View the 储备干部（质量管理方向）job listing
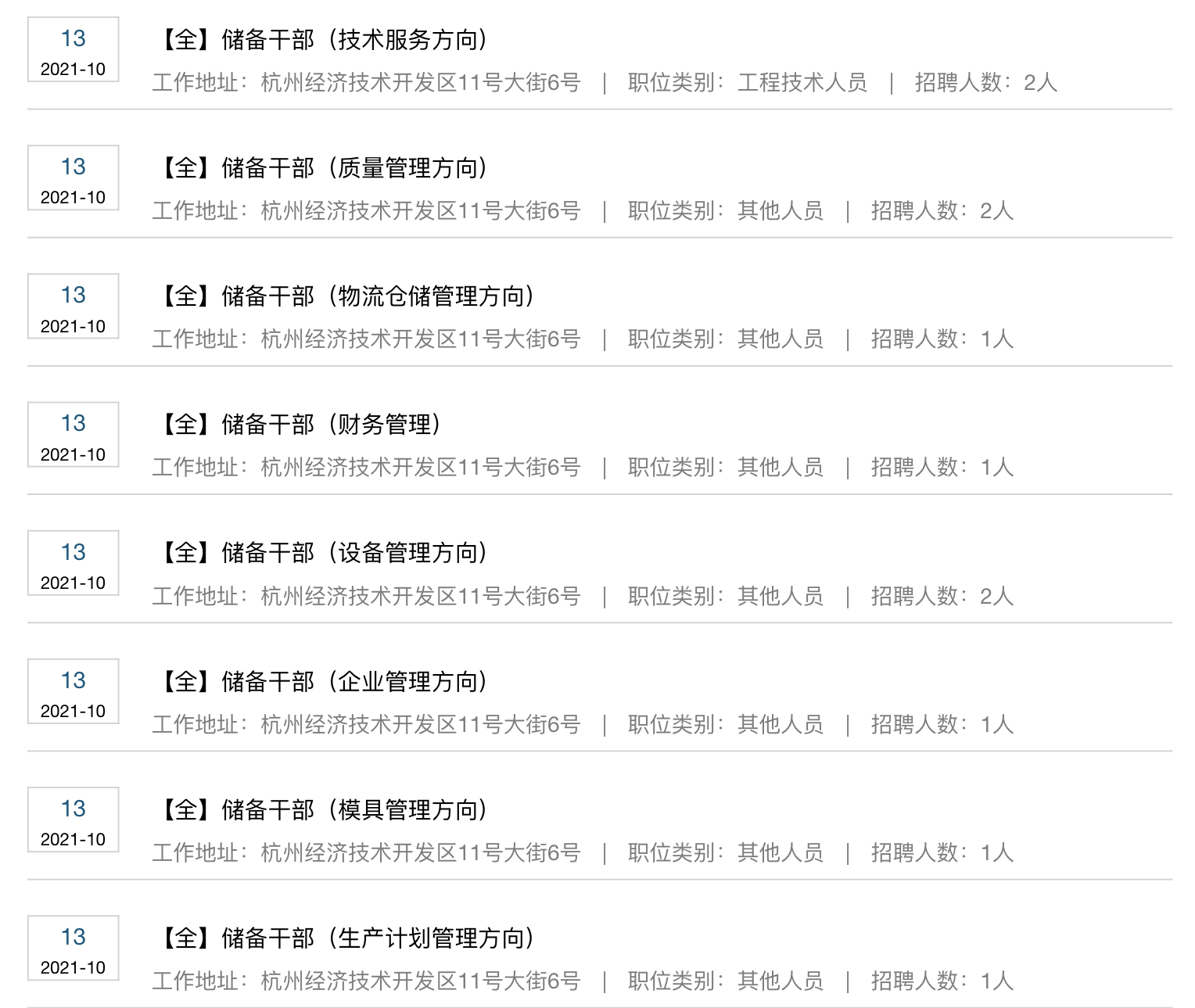1195x1008 pixels. pyautogui.click(x=321, y=168)
